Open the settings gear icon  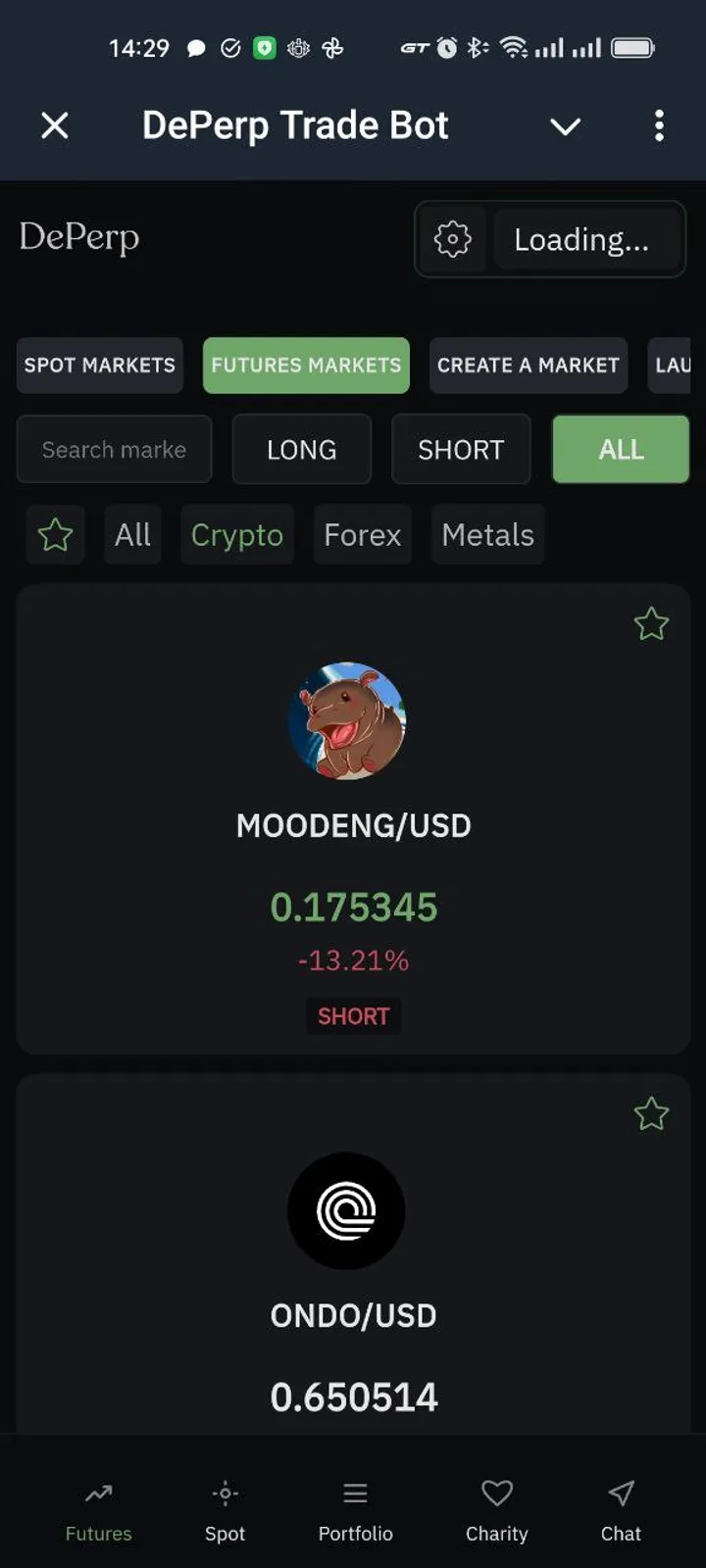click(x=452, y=239)
